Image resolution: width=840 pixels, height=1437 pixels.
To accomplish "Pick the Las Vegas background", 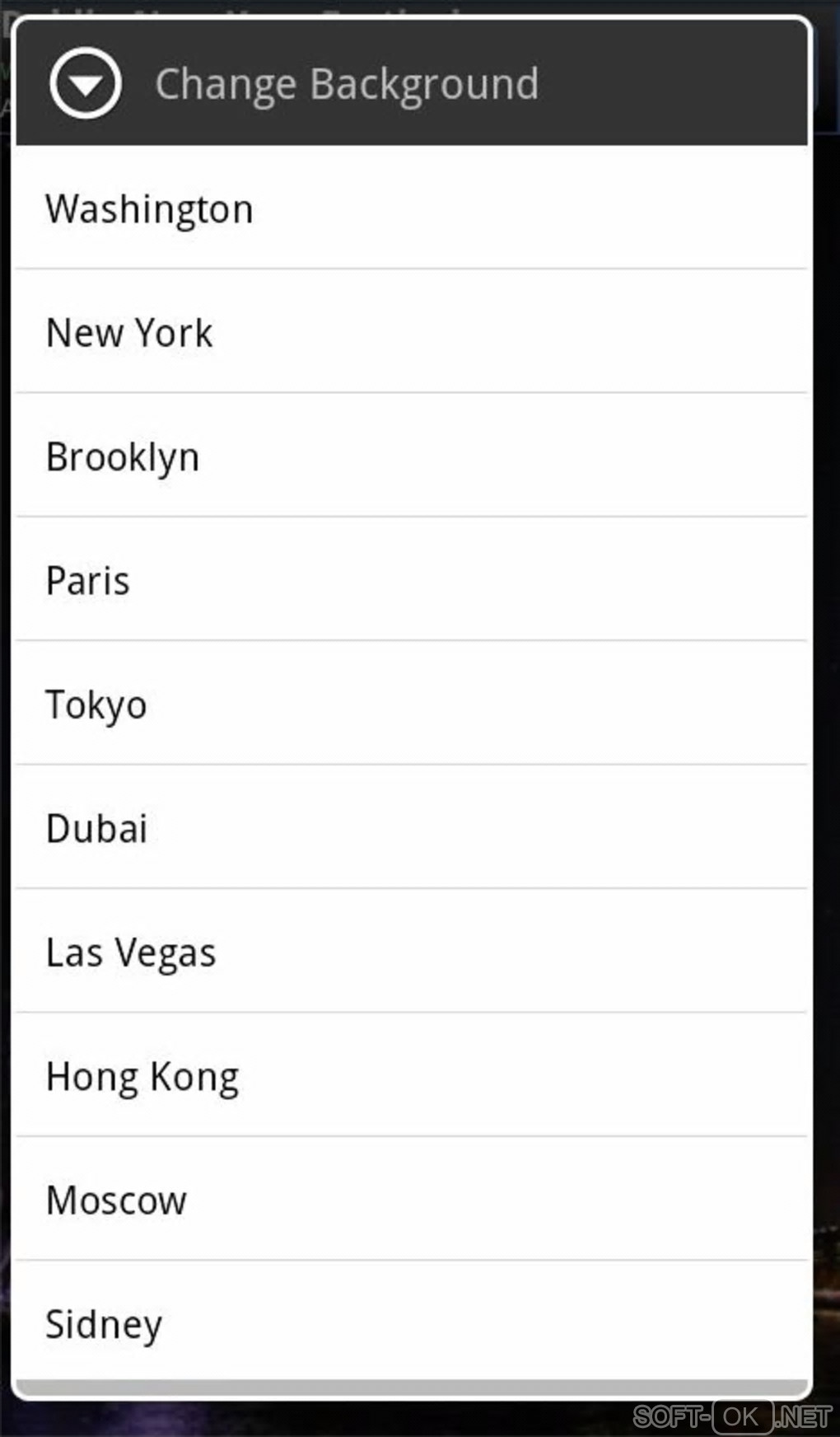I will click(x=131, y=953).
